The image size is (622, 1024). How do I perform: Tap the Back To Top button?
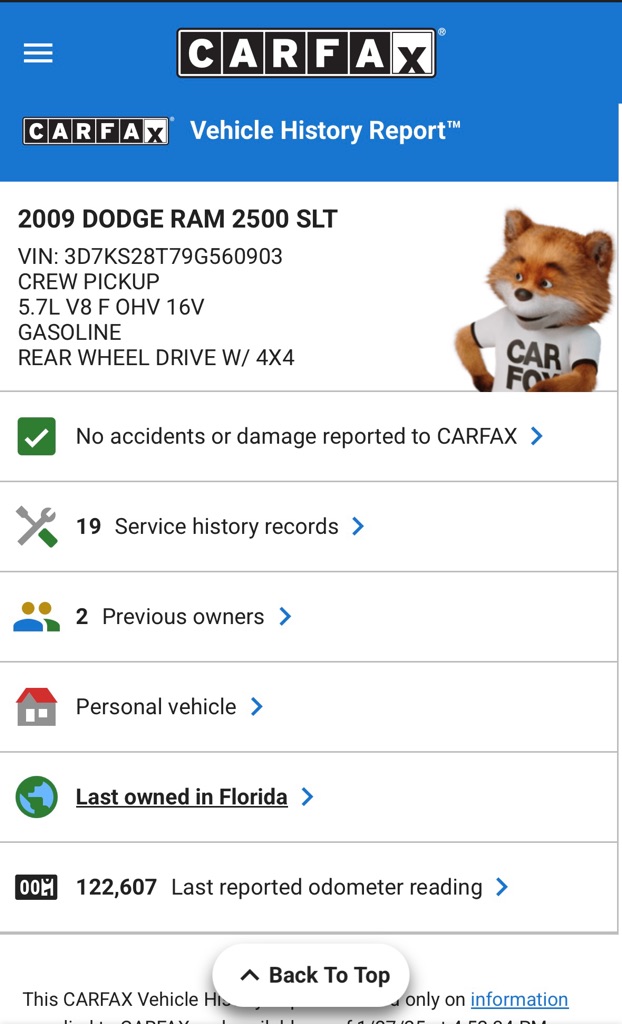(x=311, y=975)
